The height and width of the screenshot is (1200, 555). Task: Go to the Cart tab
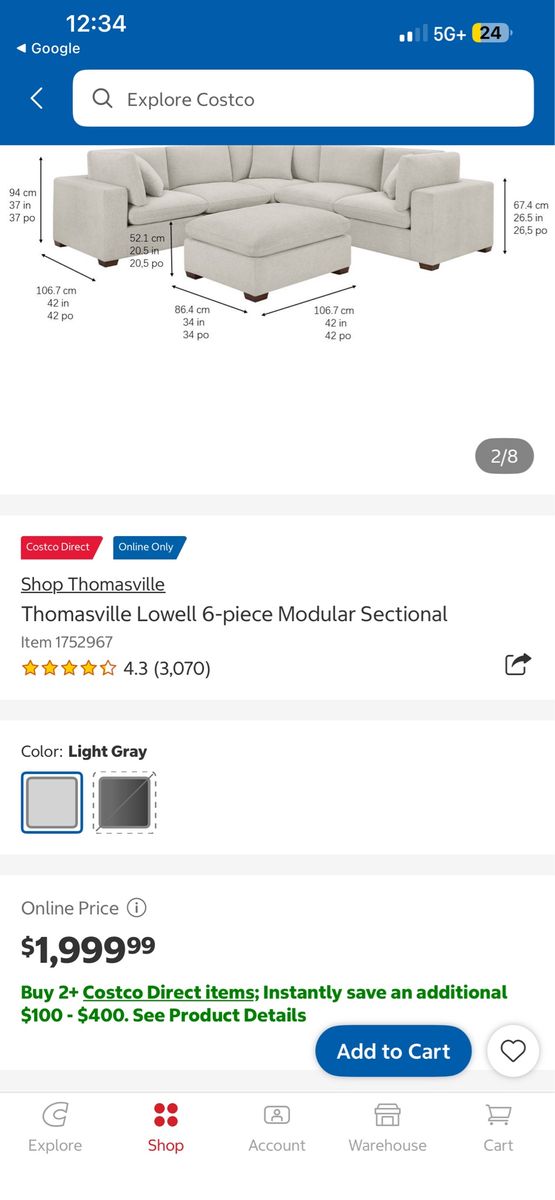tap(498, 1128)
